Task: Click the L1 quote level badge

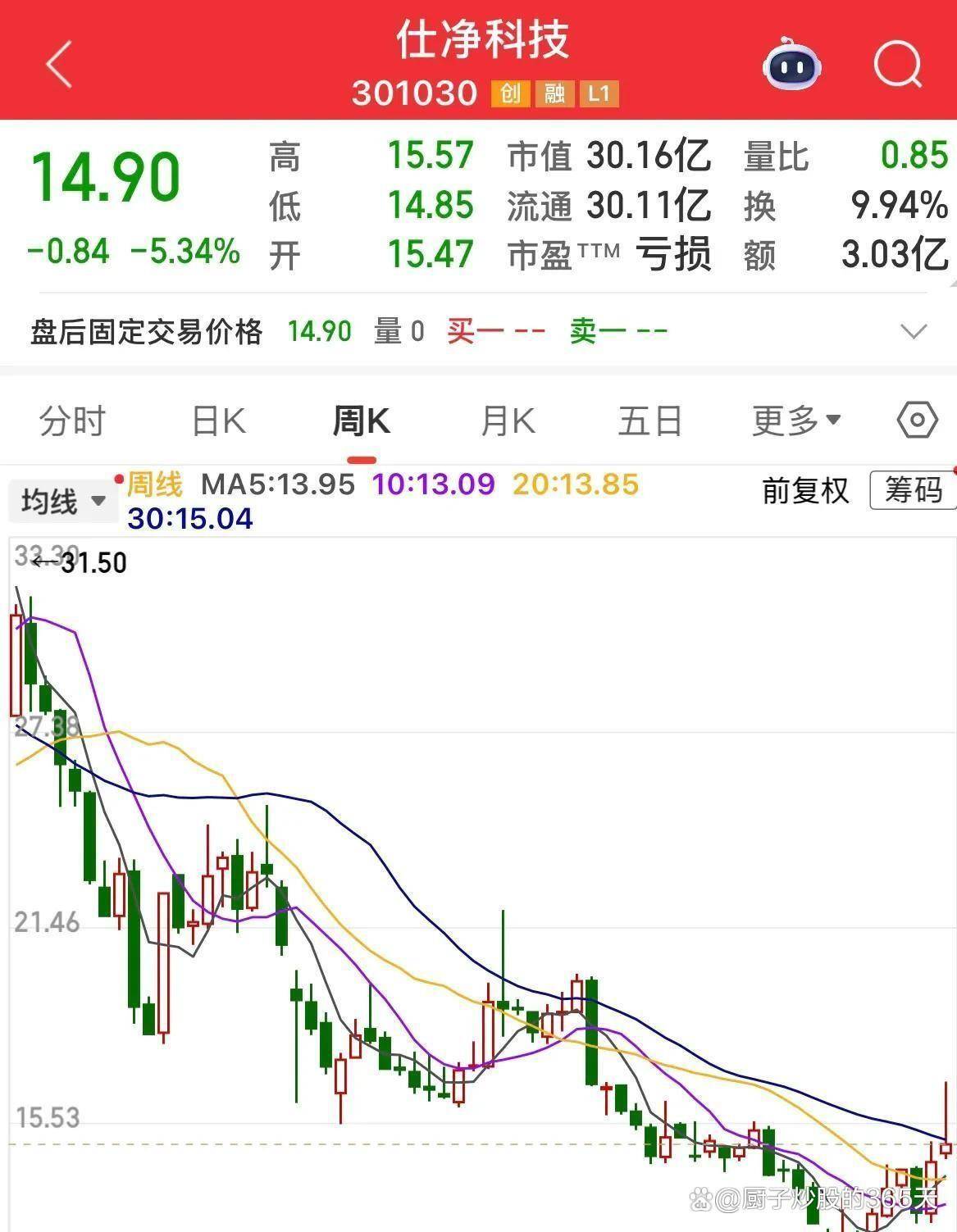Action: (599, 94)
